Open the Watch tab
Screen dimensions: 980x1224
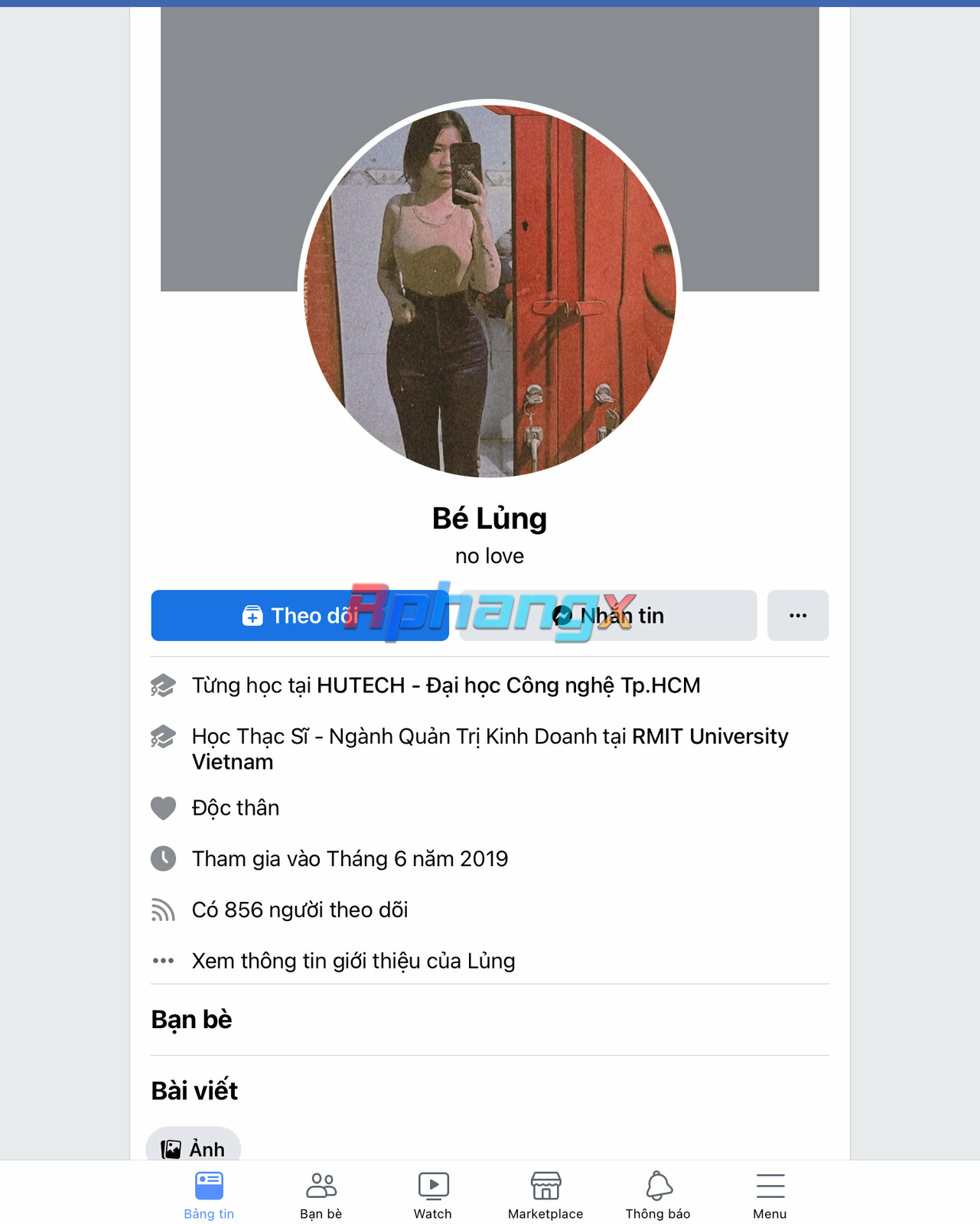[433, 1196]
